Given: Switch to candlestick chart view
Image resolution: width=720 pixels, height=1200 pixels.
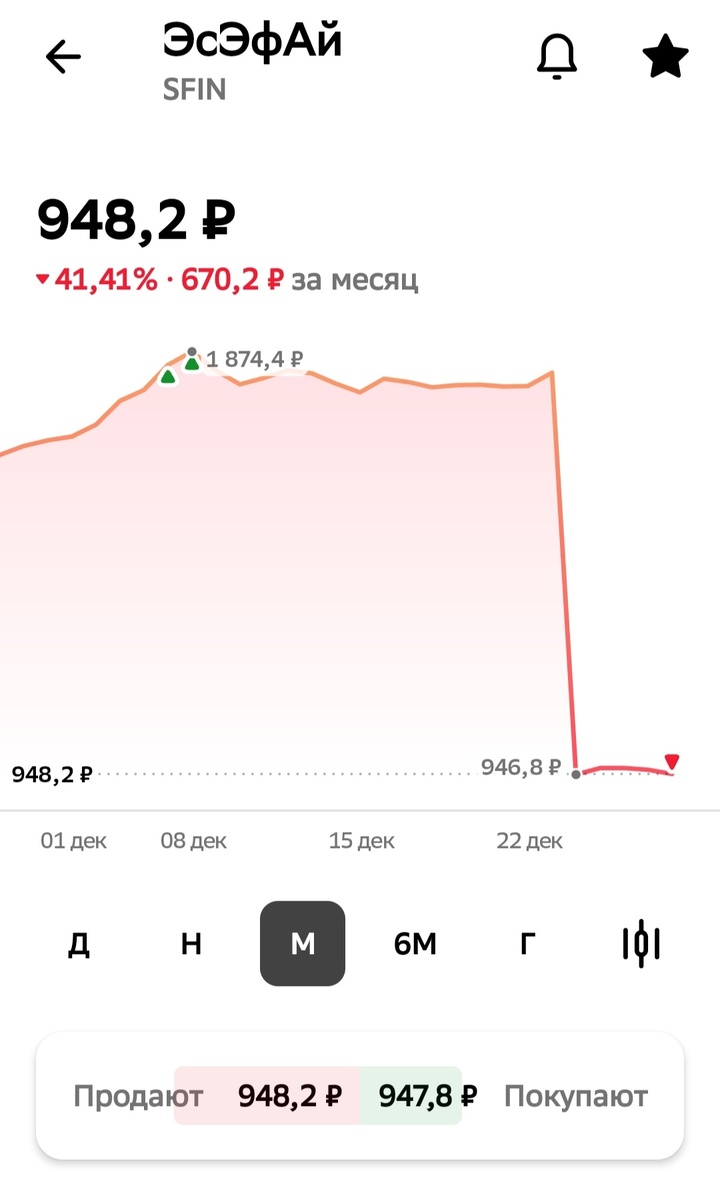Looking at the screenshot, I should pyautogui.click(x=641, y=944).
